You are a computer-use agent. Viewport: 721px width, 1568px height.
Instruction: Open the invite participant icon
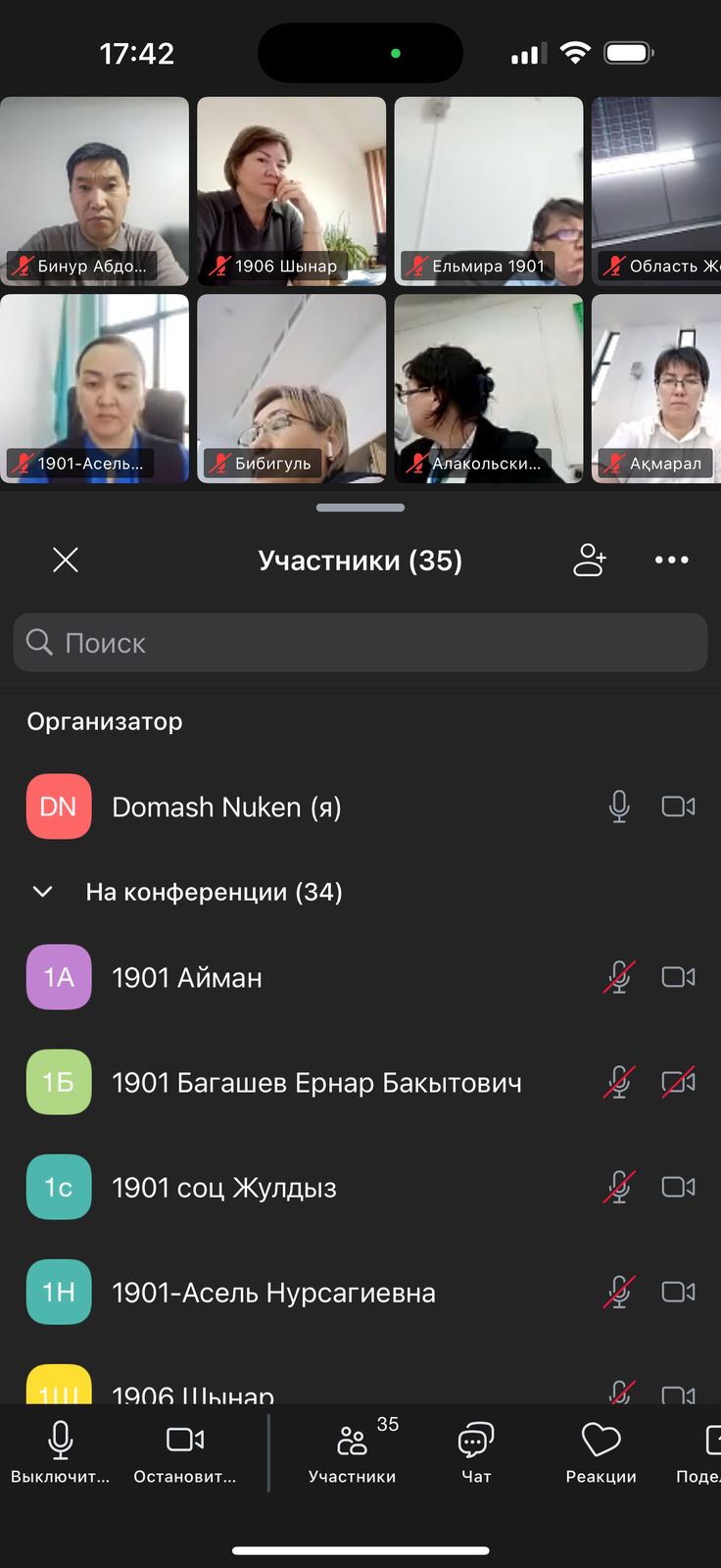tap(589, 560)
